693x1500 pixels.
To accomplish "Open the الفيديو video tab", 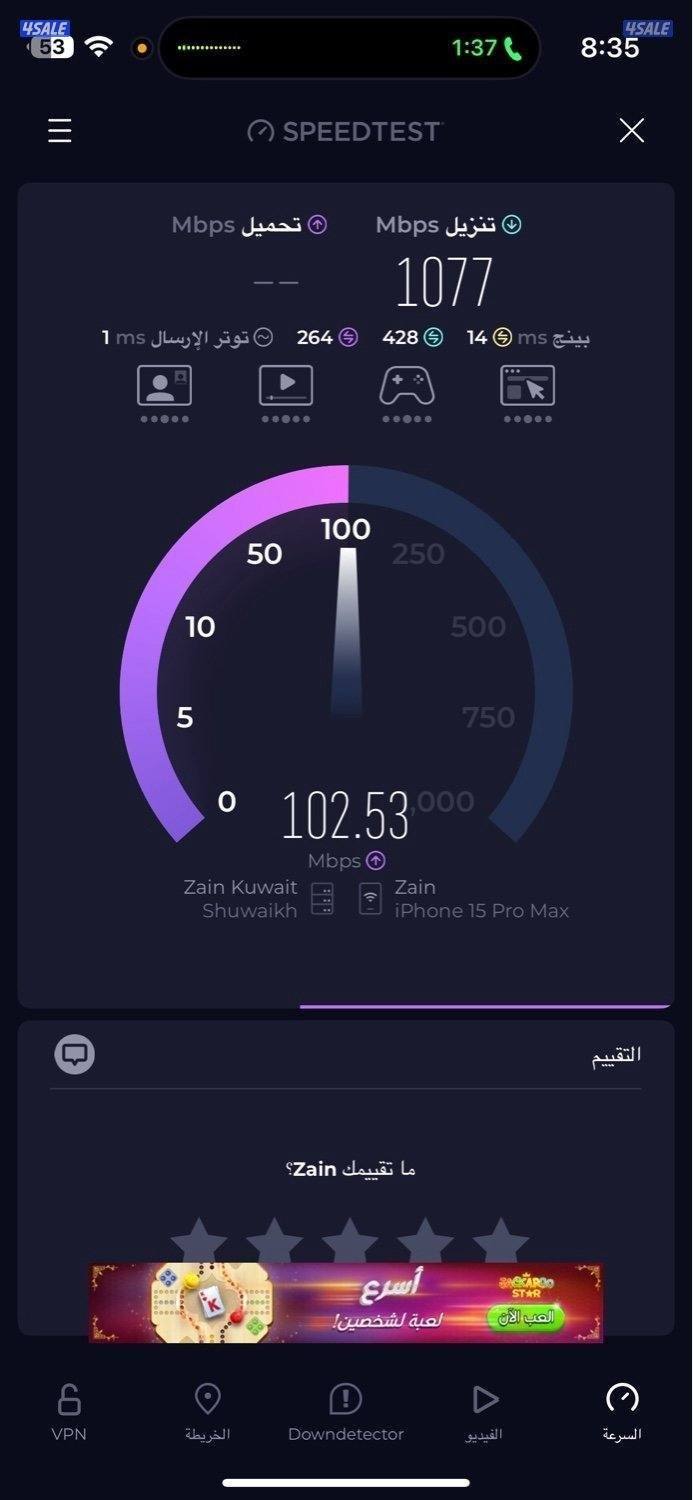I will 484,1411.
